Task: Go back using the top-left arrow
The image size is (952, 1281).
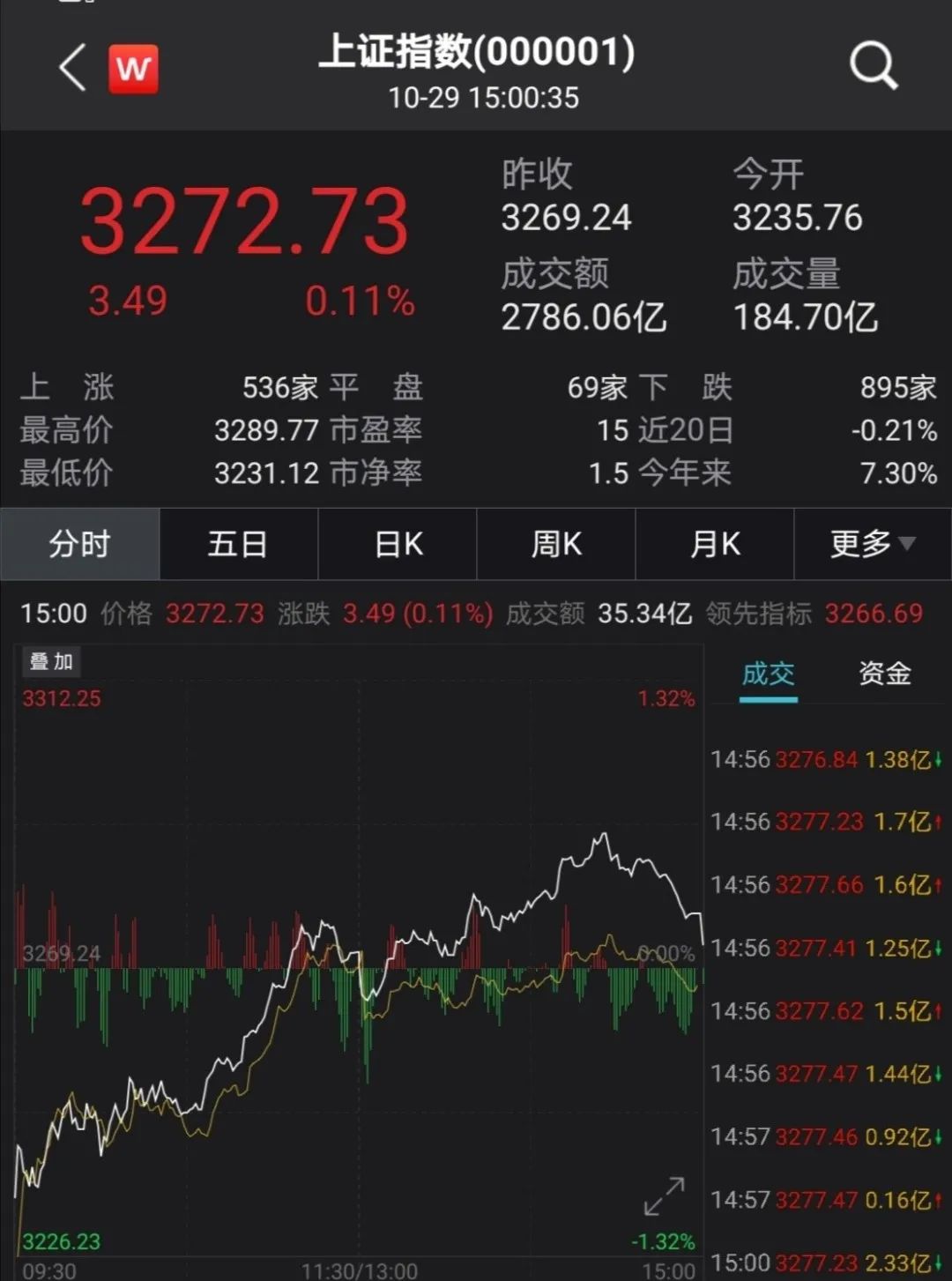Action: [72, 68]
